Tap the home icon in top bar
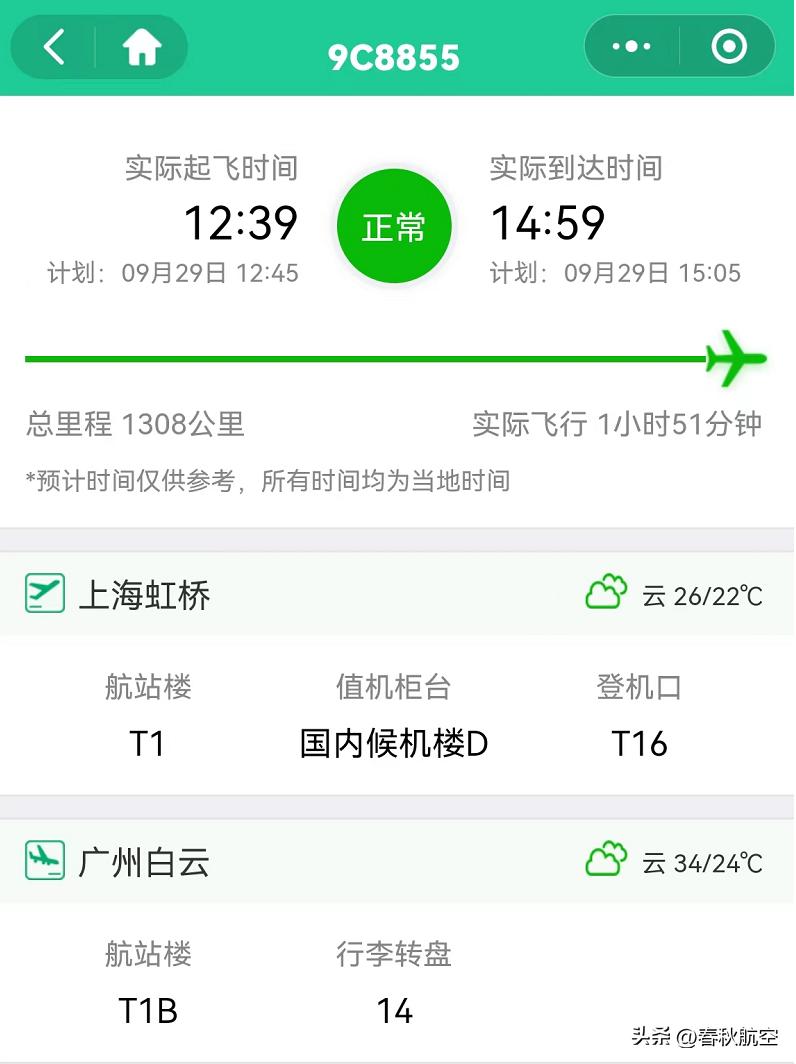The height and width of the screenshot is (1064, 796). [x=140, y=47]
